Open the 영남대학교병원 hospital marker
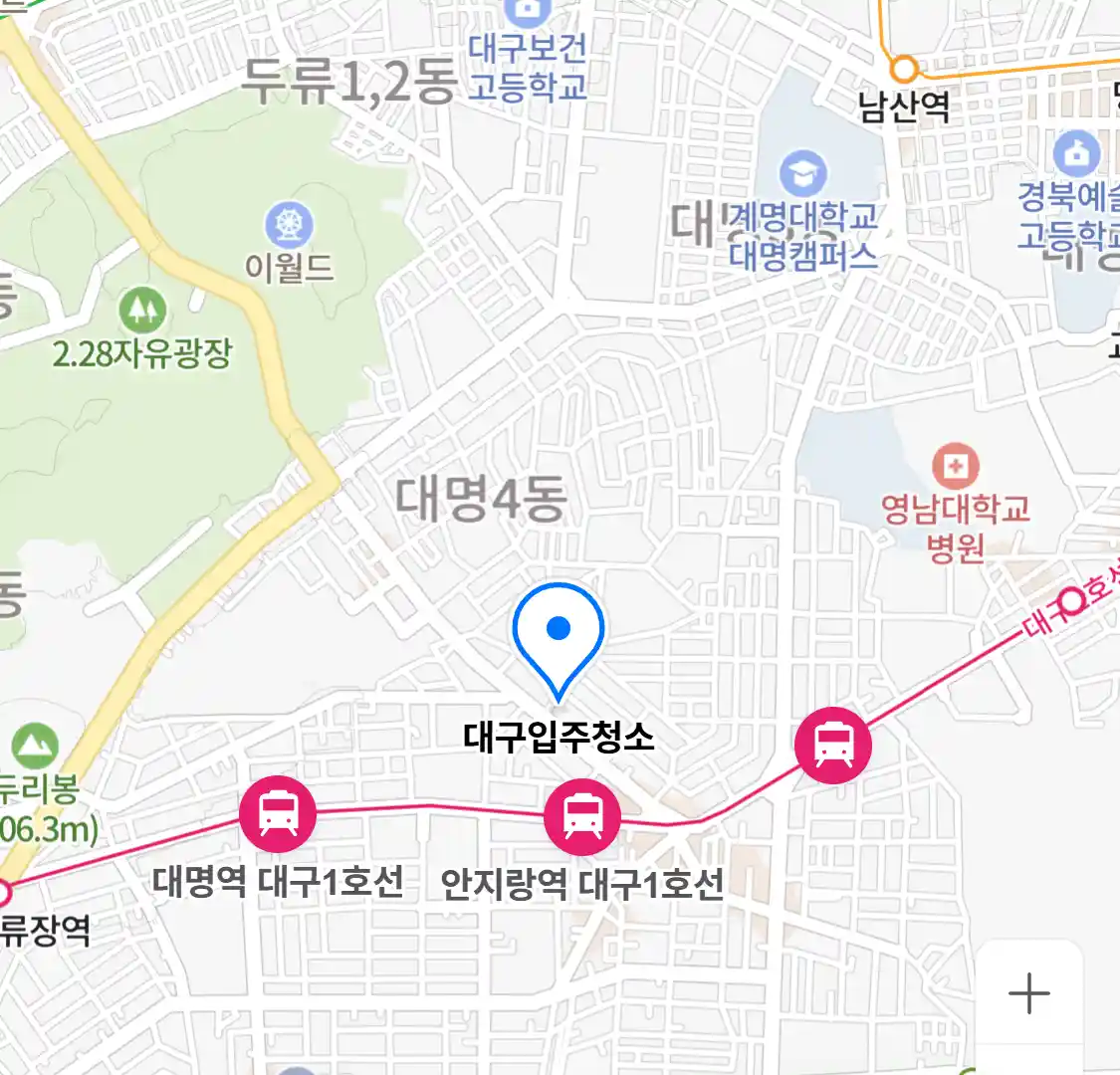The image size is (1120, 1075). click(x=955, y=466)
